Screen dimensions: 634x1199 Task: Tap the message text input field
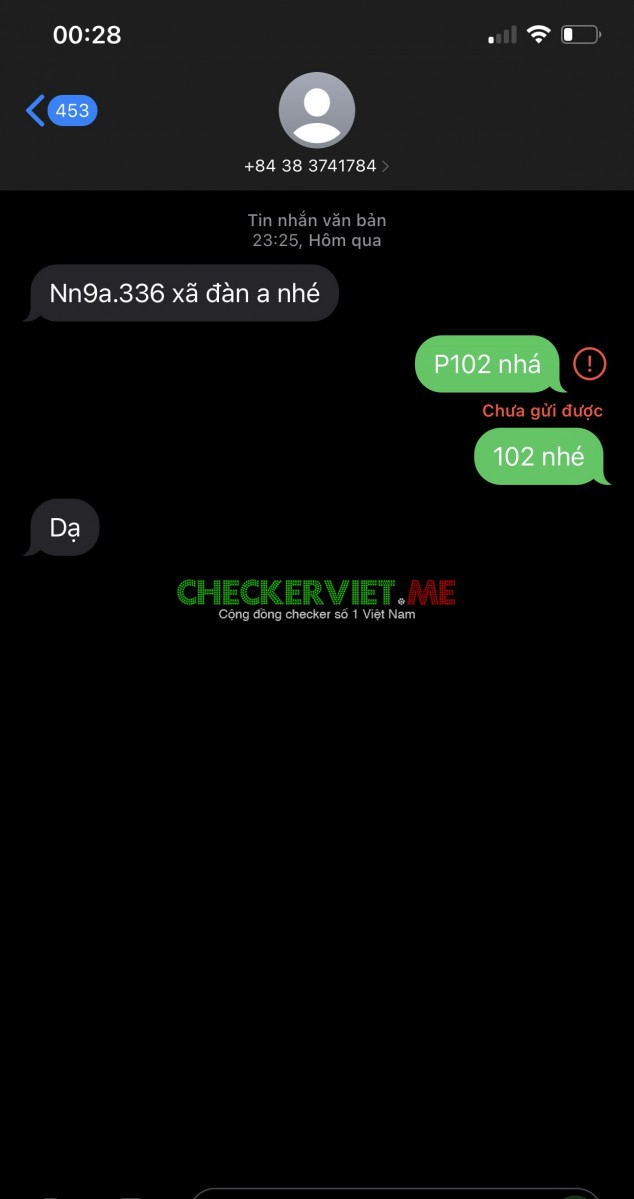coord(380,1193)
